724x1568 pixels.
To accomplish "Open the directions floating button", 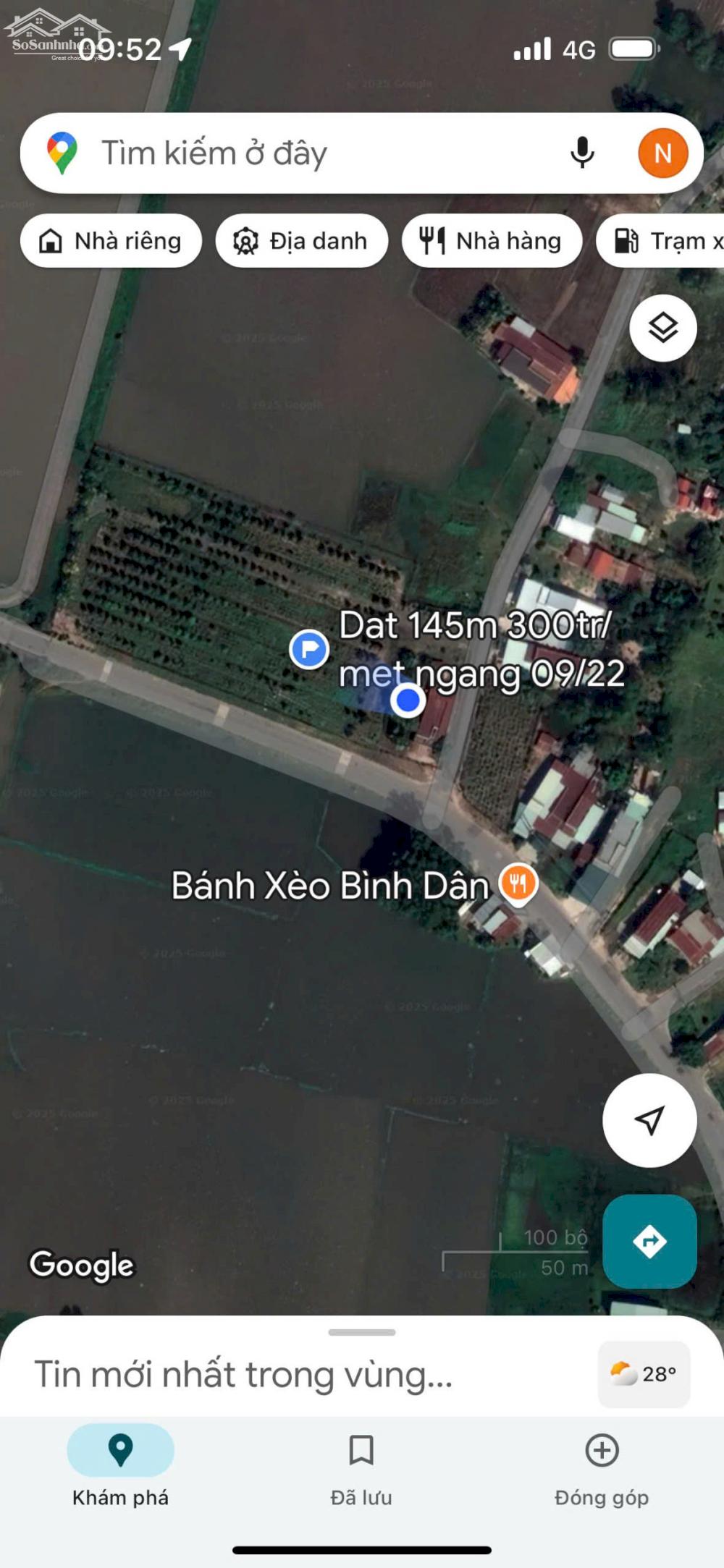I will pos(649,1242).
